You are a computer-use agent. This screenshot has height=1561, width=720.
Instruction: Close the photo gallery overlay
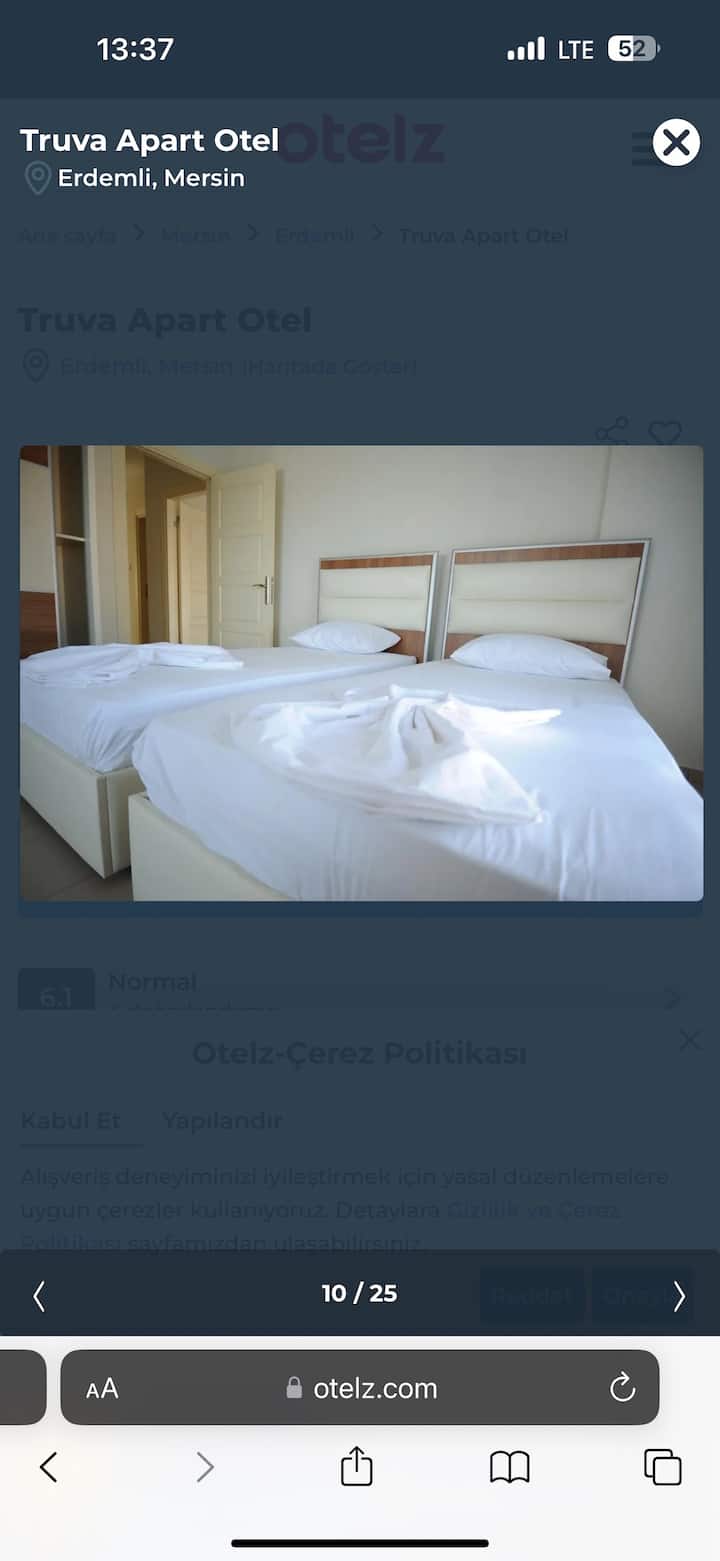point(676,142)
